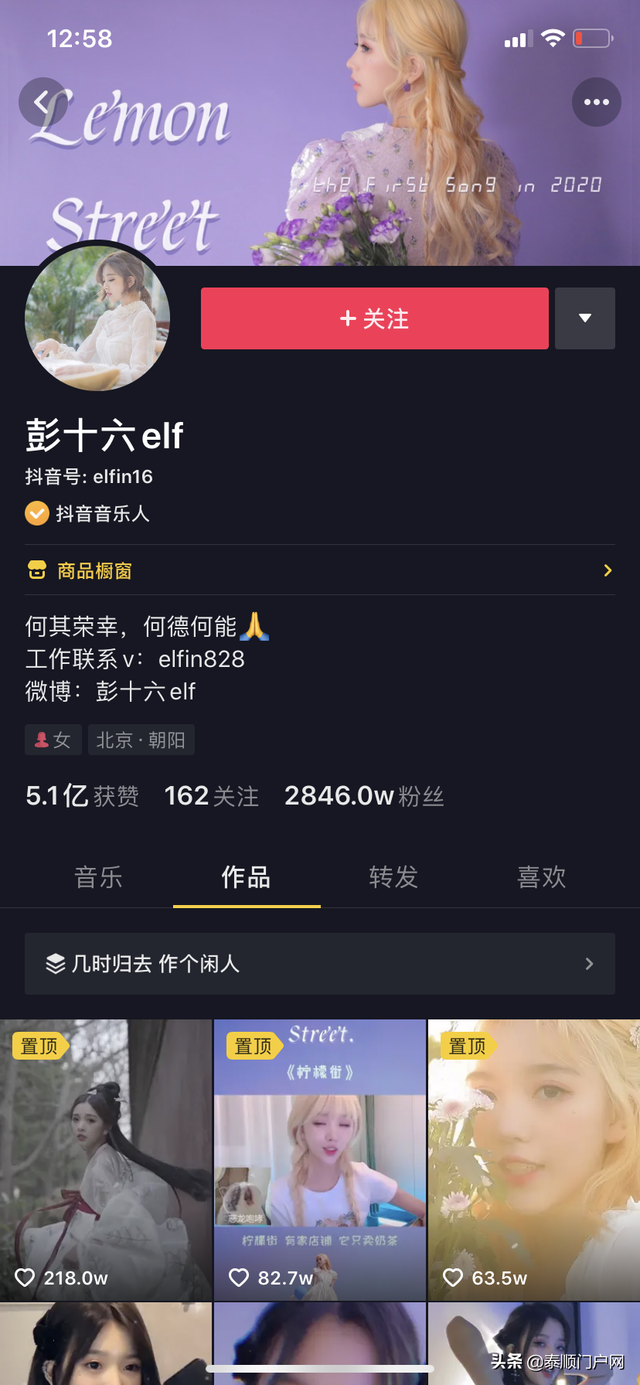View the profile avatar photo

pos(97,318)
